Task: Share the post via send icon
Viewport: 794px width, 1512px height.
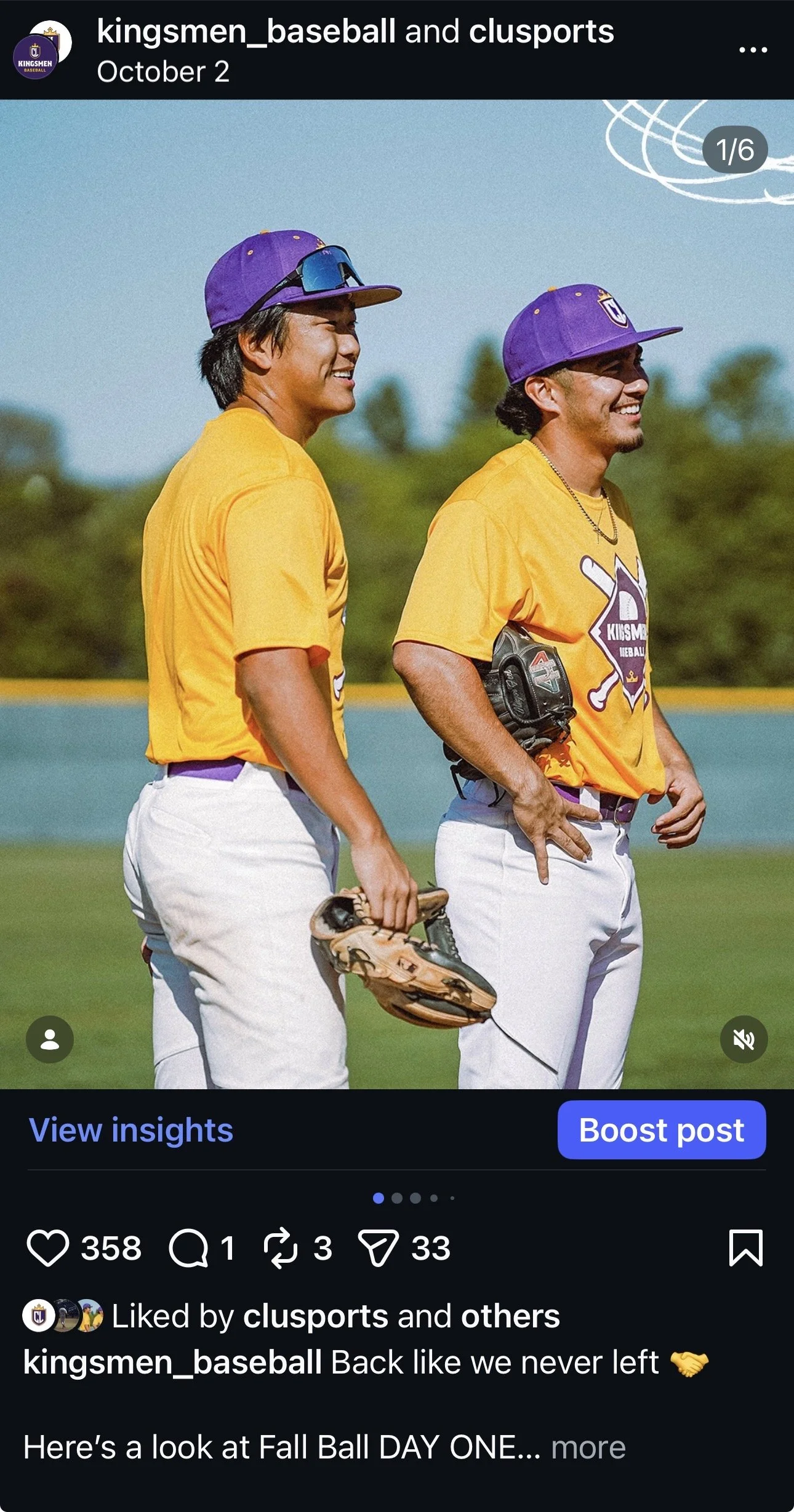Action: (378, 1249)
